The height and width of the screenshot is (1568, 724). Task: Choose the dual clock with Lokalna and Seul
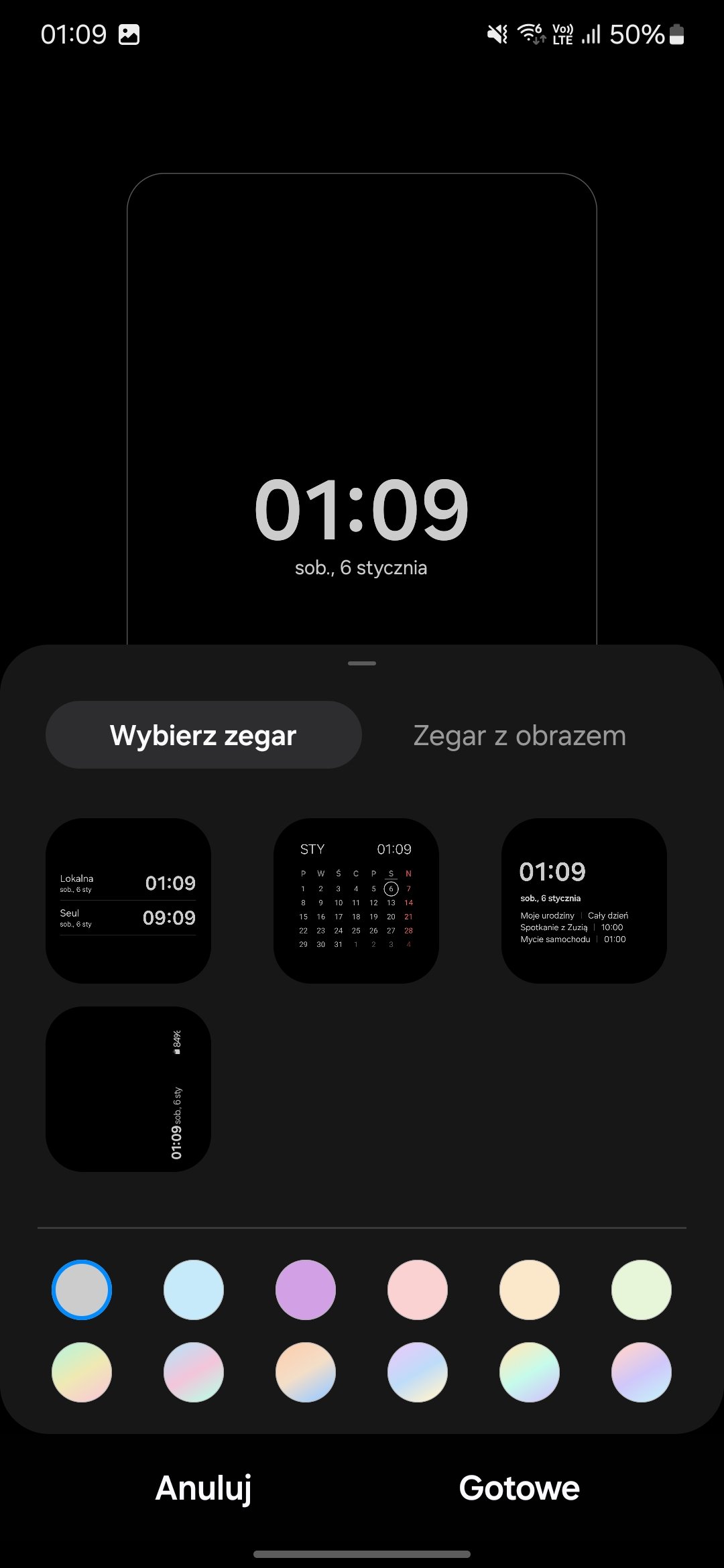coord(128,901)
